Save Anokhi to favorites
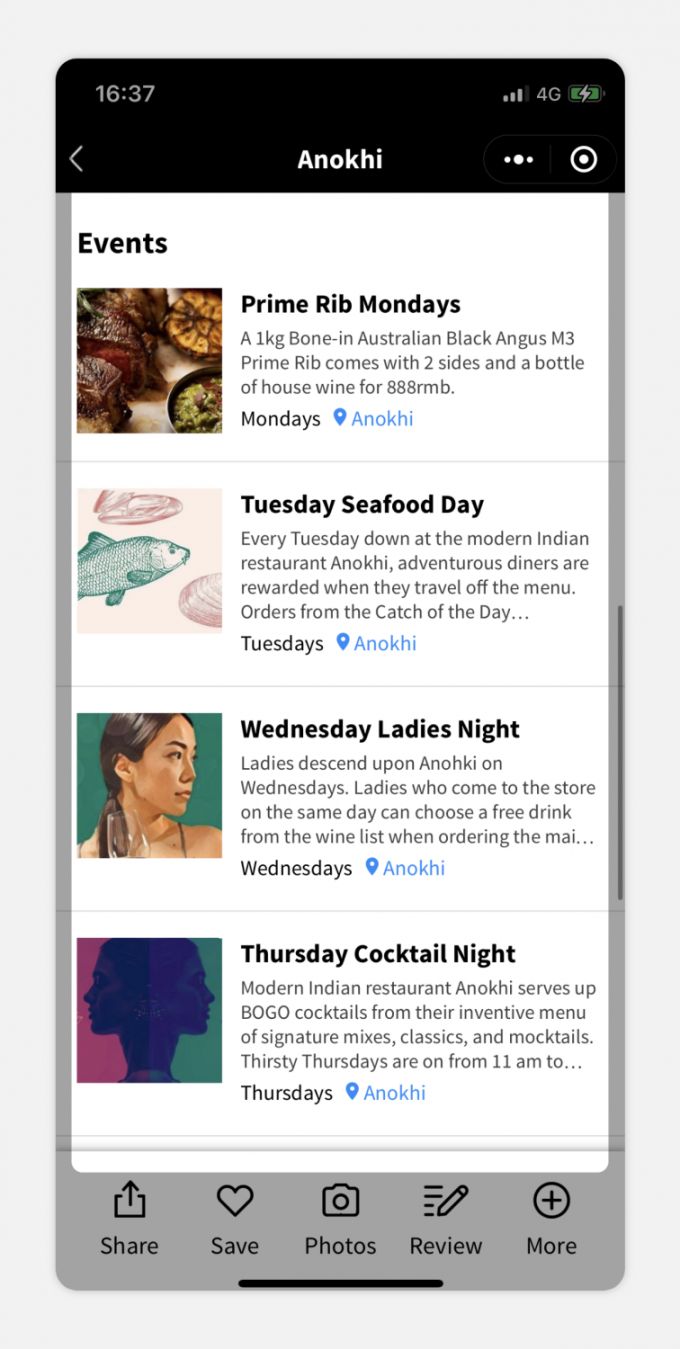 (x=235, y=1218)
